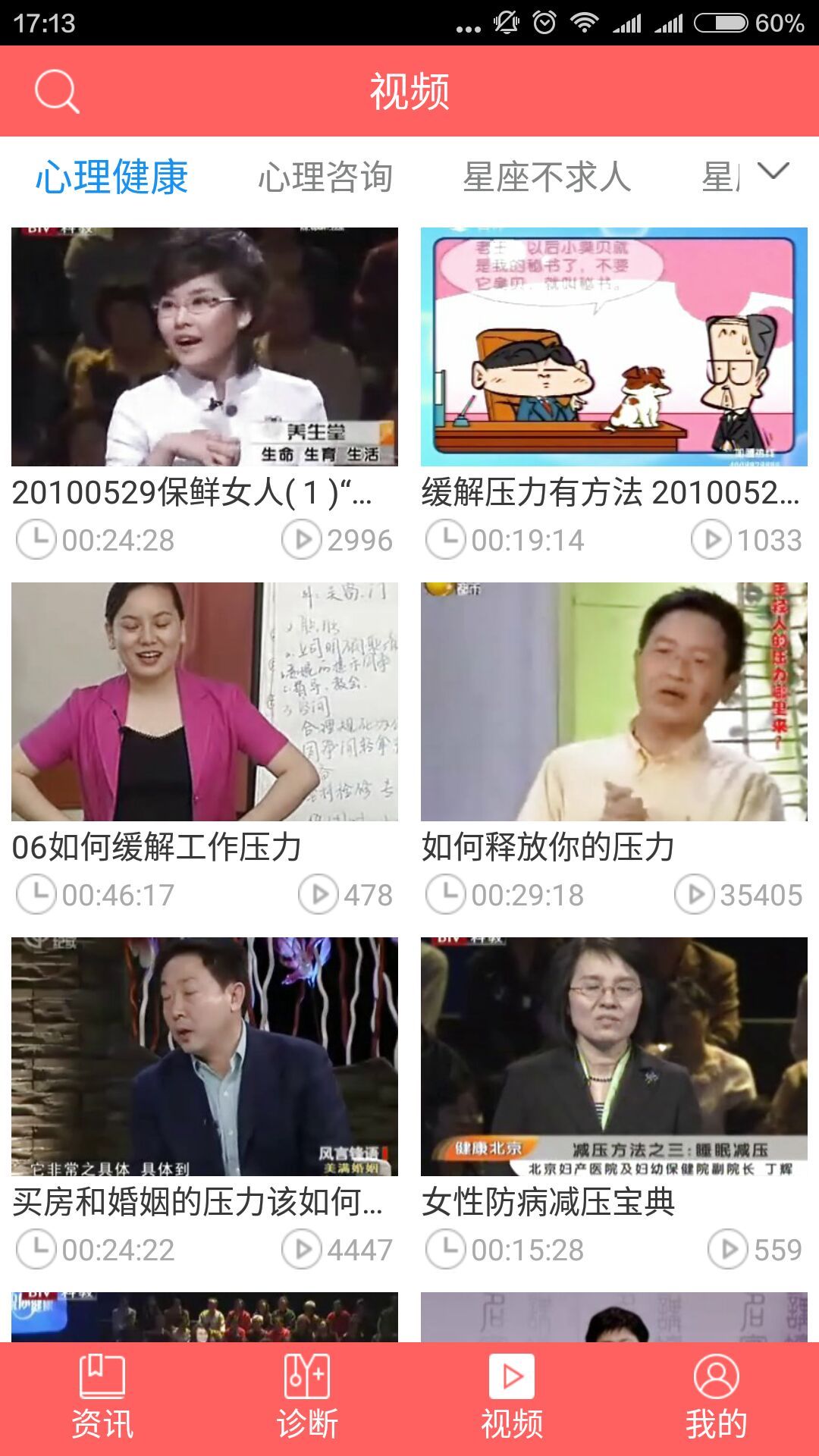Open search with the magnifier icon
This screenshot has height=1456, width=819.
point(57,91)
